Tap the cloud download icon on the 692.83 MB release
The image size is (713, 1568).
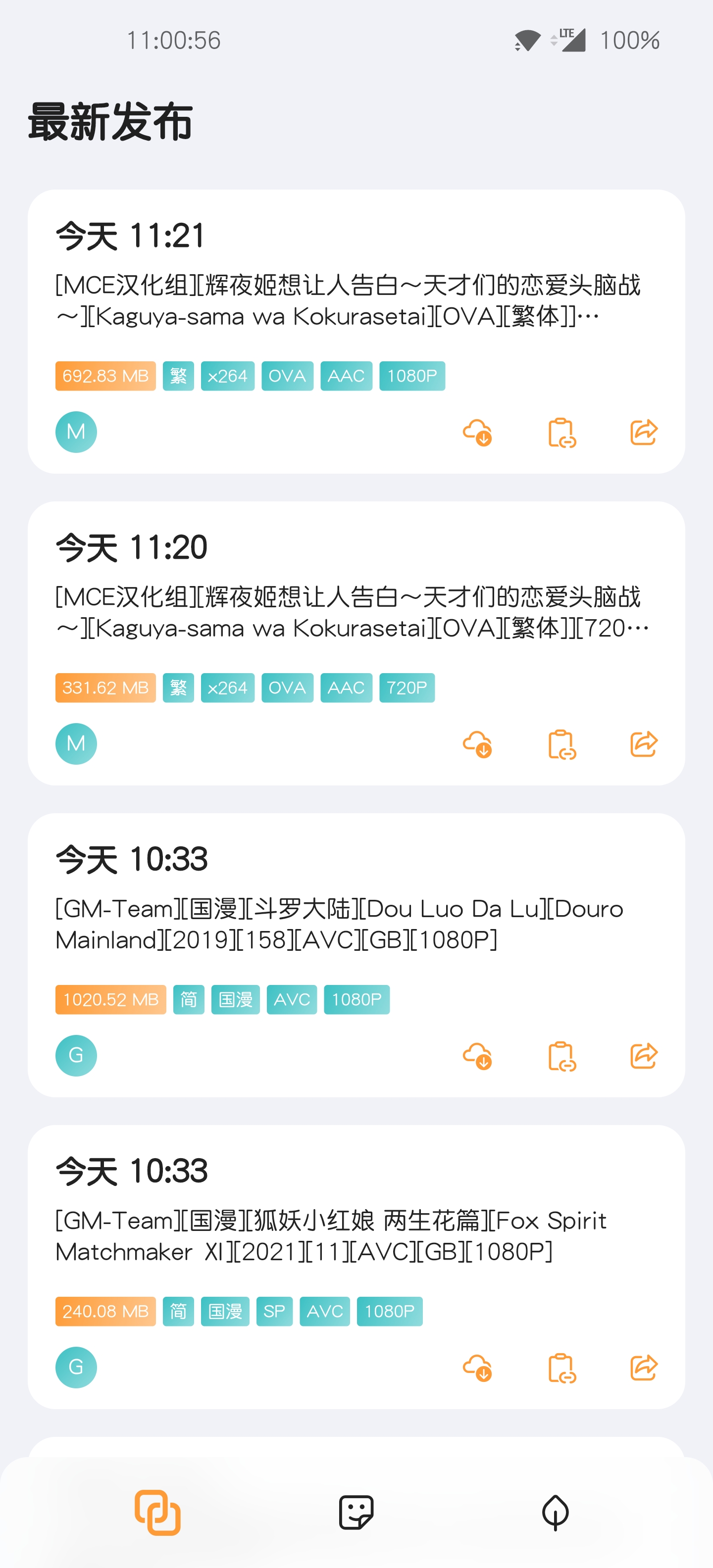click(477, 432)
